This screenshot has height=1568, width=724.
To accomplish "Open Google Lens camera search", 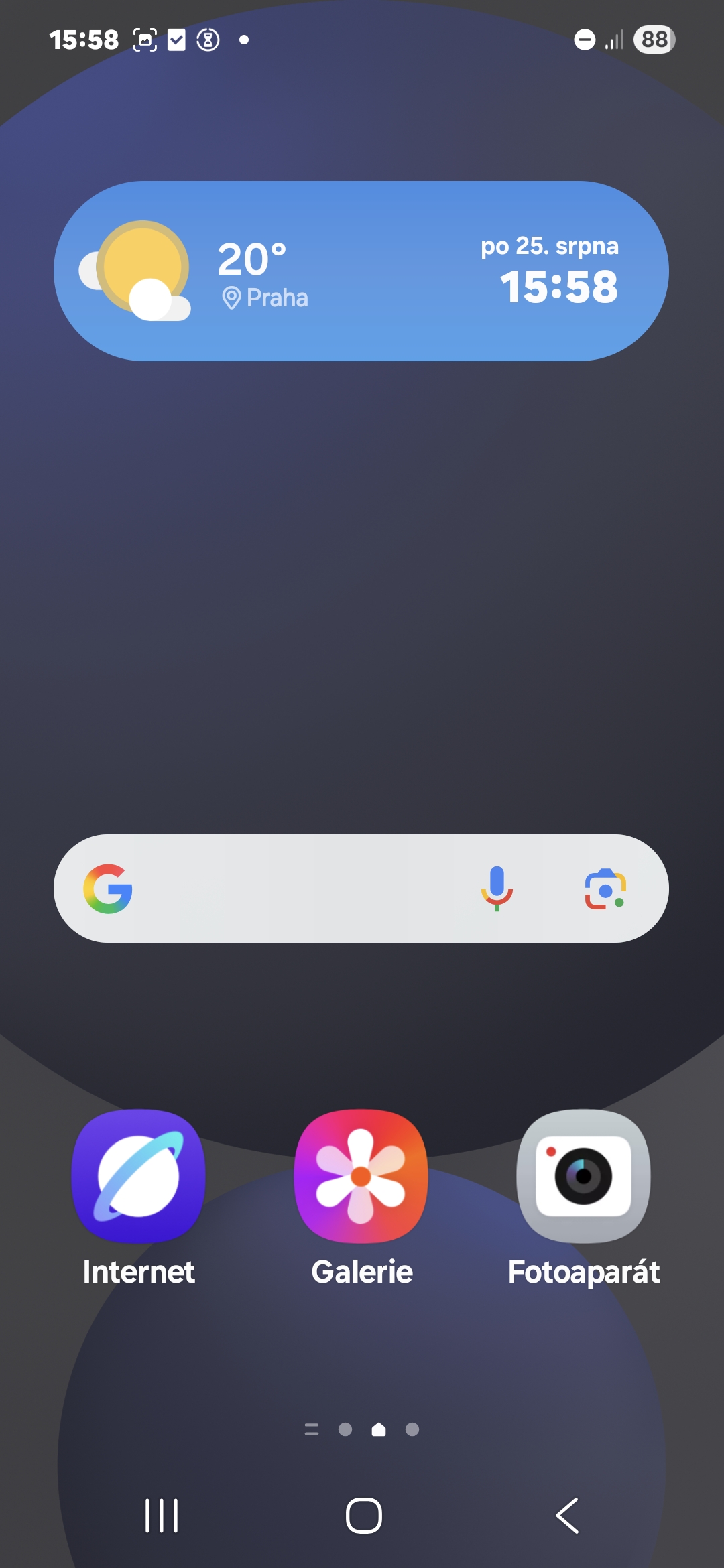I will point(605,889).
